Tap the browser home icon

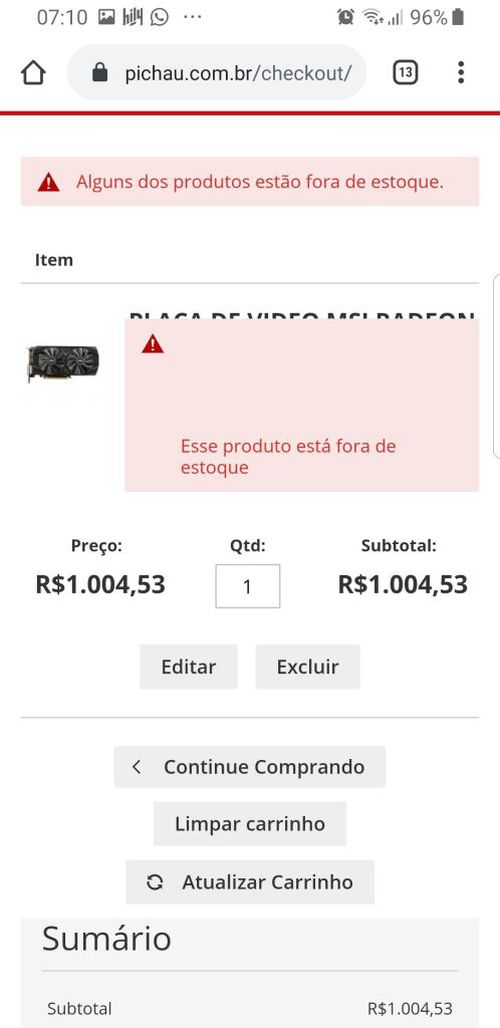pos(33,72)
